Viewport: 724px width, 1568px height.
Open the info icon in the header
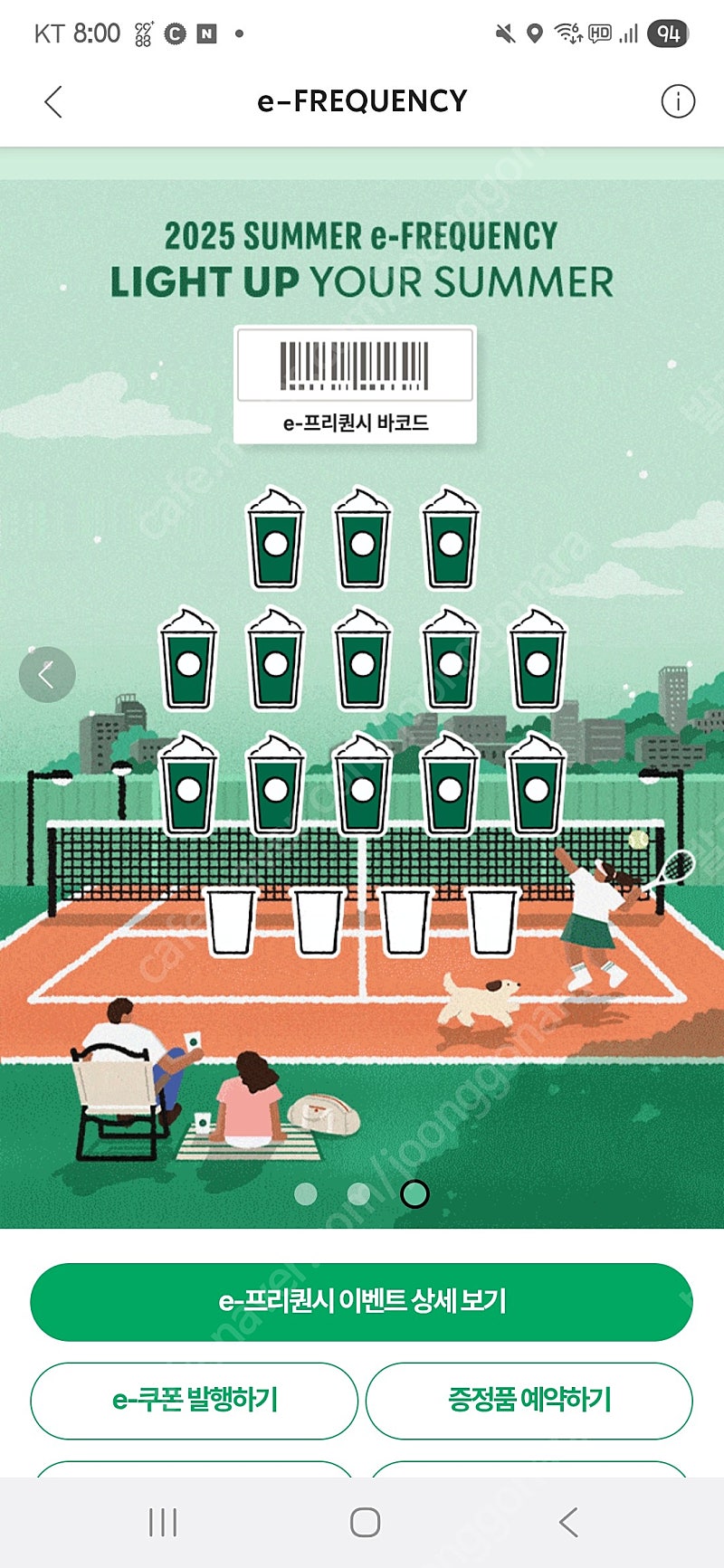tap(678, 101)
